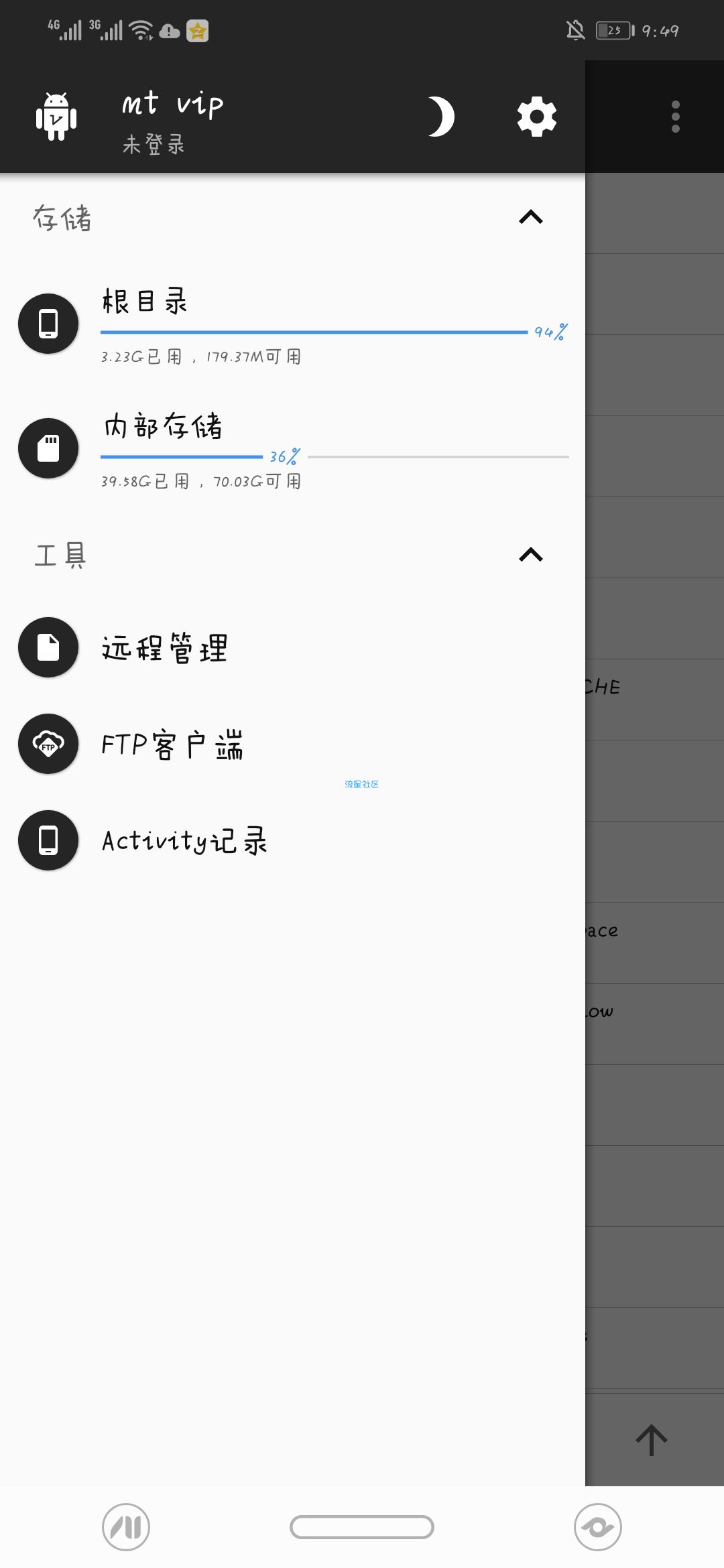Tap the mt vip 未登录 account header
This screenshot has width=724, height=1568.
(x=172, y=122)
